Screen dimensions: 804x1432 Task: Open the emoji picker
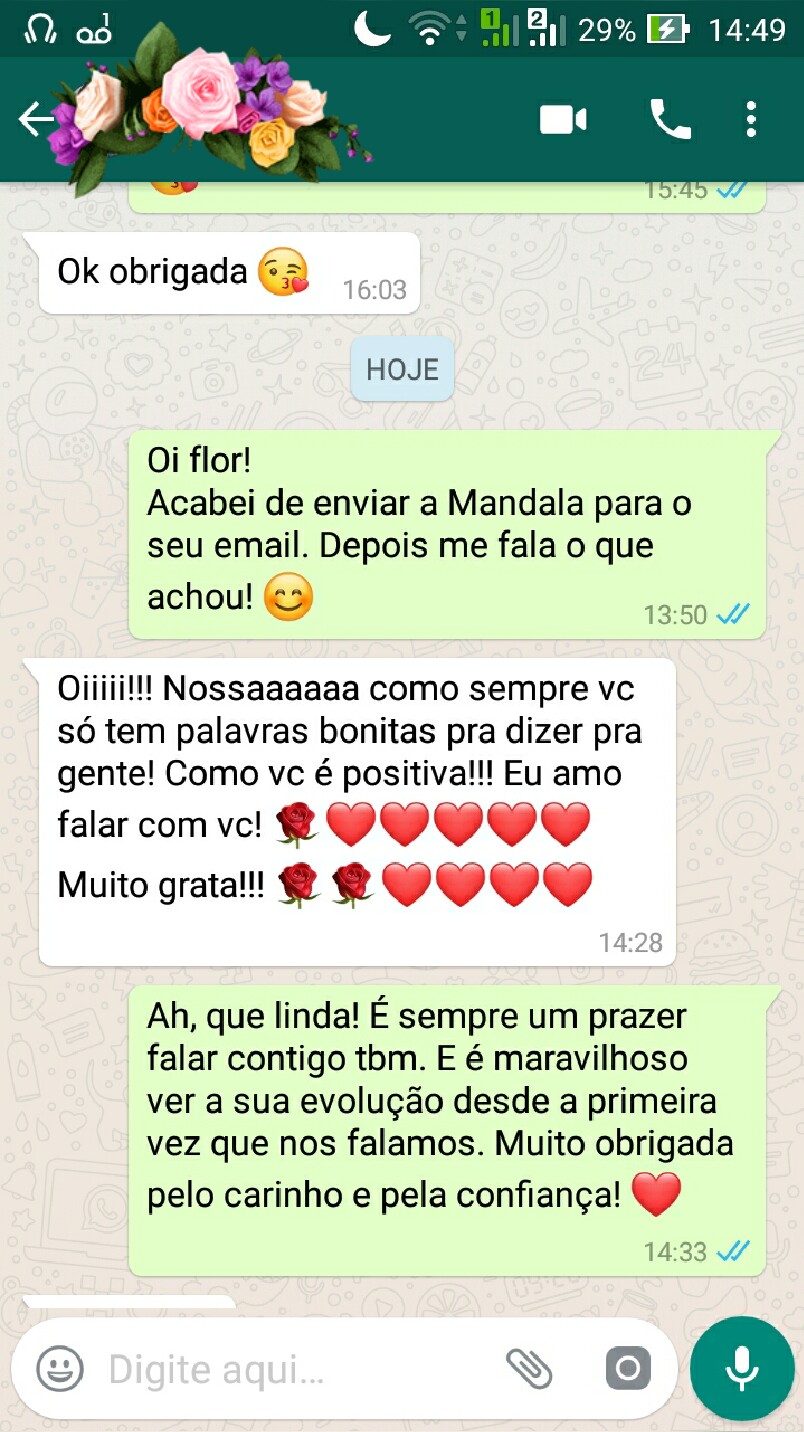[x=60, y=1369]
